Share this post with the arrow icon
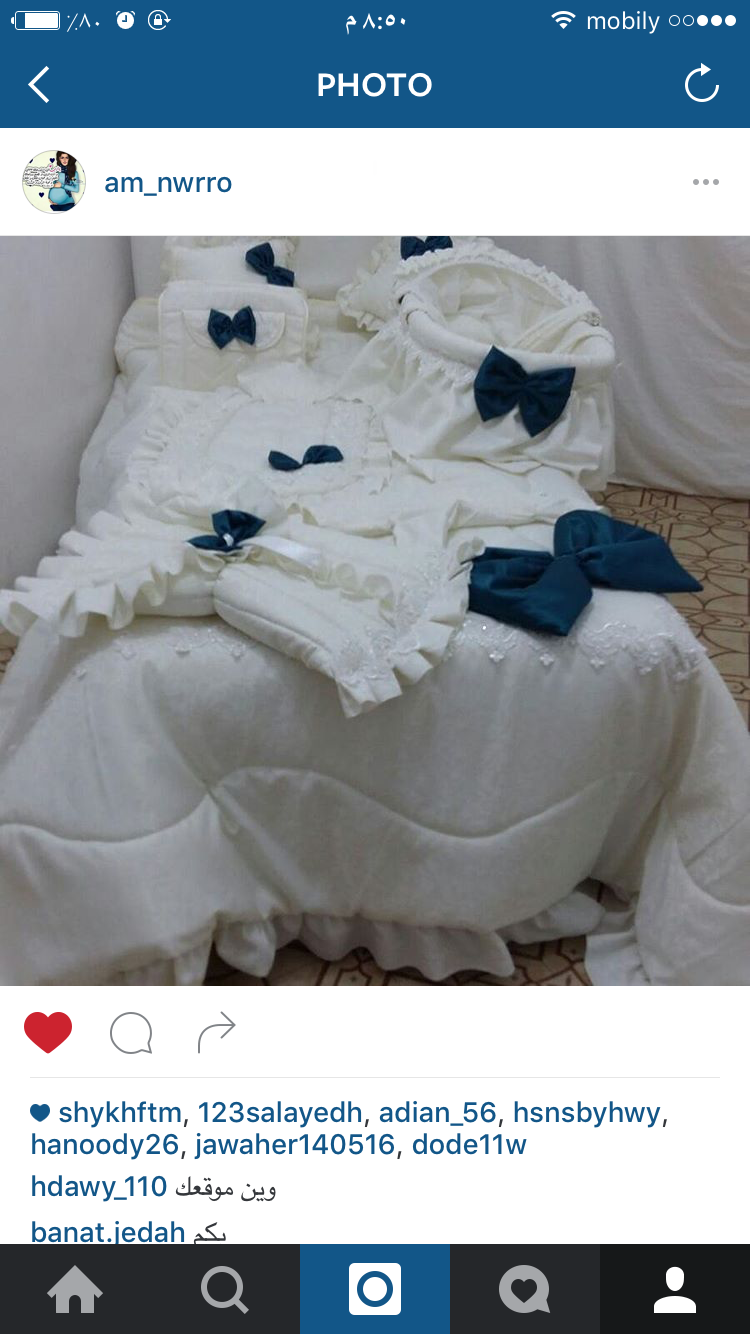Screen dimensions: 750x1334 click(x=216, y=1032)
